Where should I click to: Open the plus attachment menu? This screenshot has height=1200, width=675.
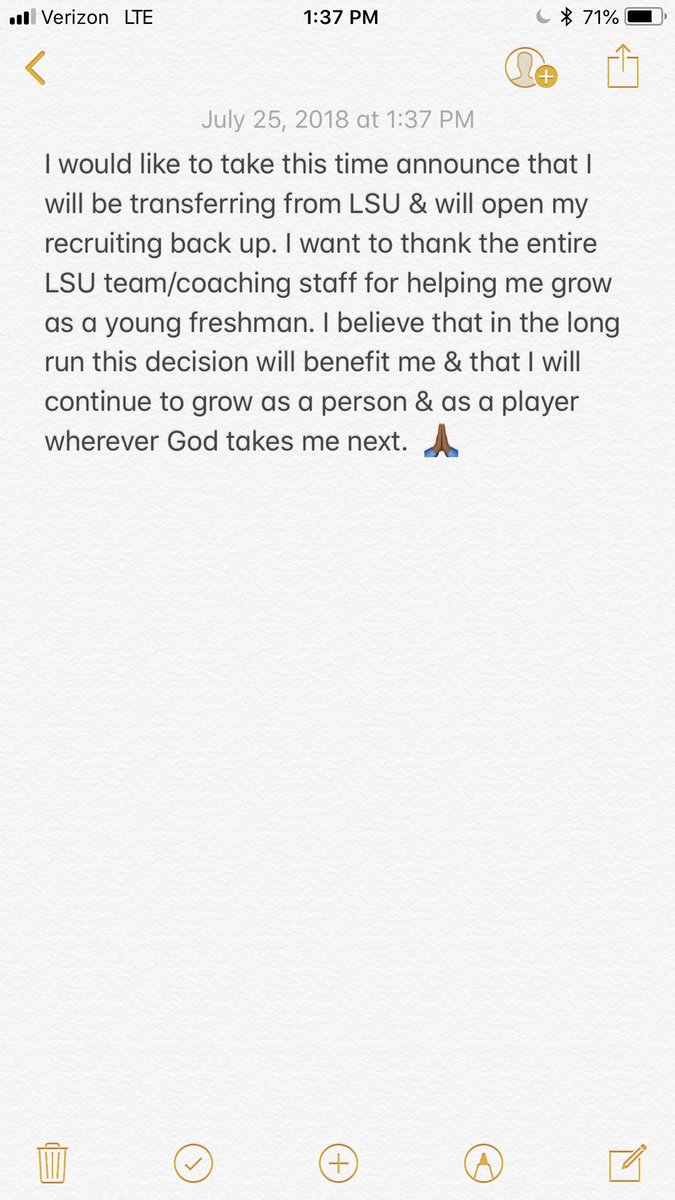[x=339, y=1163]
